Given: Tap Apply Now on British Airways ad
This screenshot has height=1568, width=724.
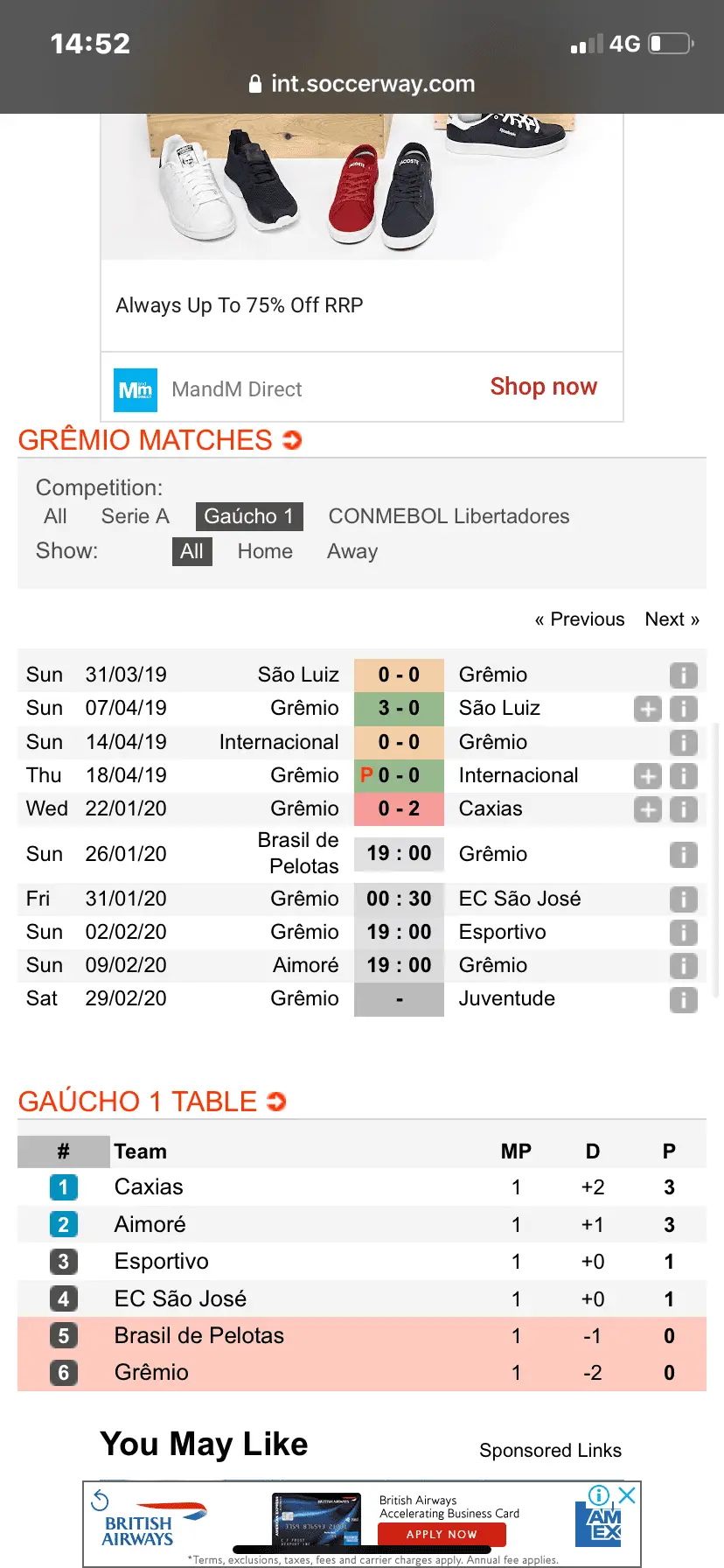Looking at the screenshot, I should [442, 1534].
